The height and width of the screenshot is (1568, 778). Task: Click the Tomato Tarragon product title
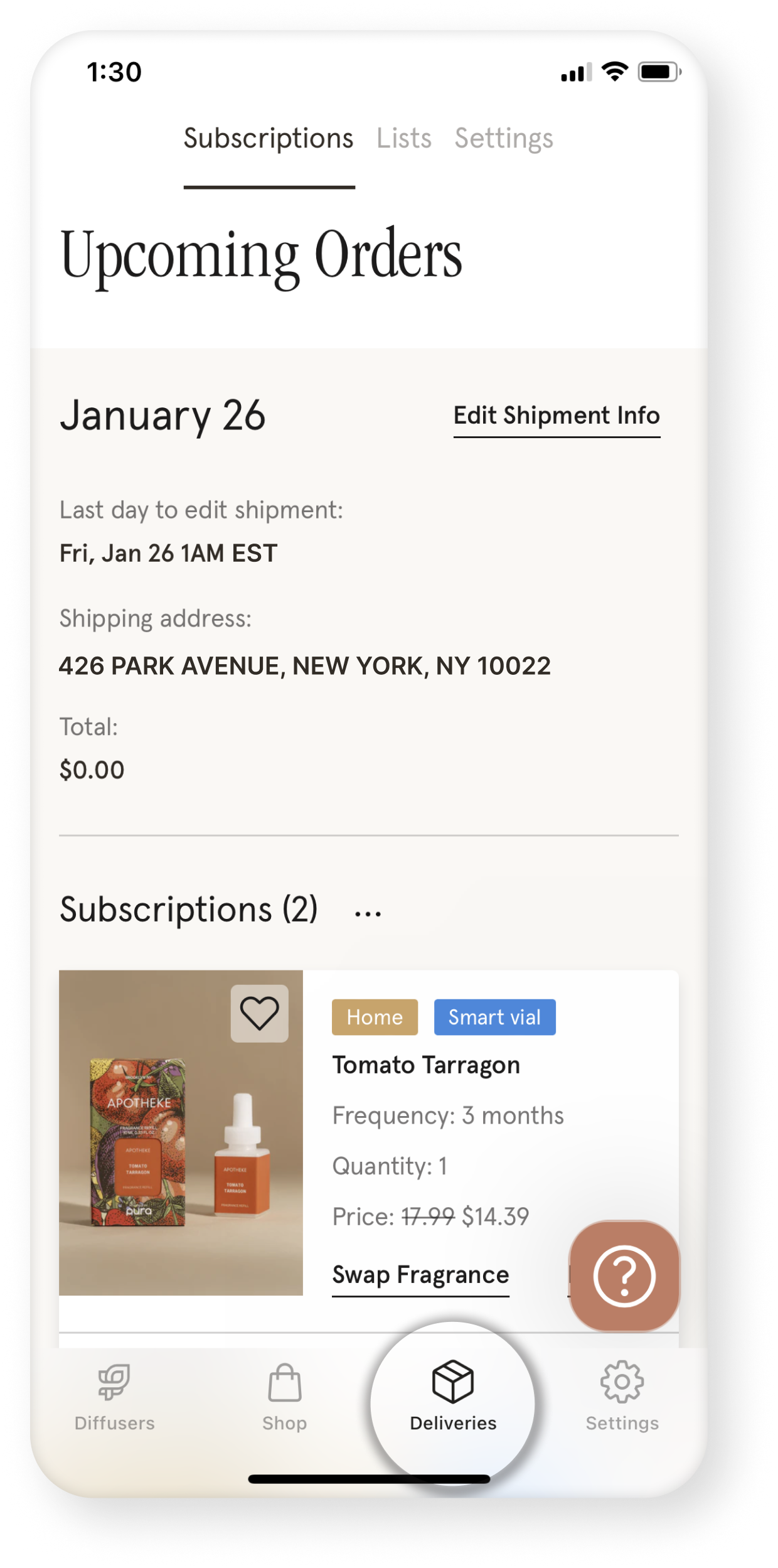coord(426,1065)
